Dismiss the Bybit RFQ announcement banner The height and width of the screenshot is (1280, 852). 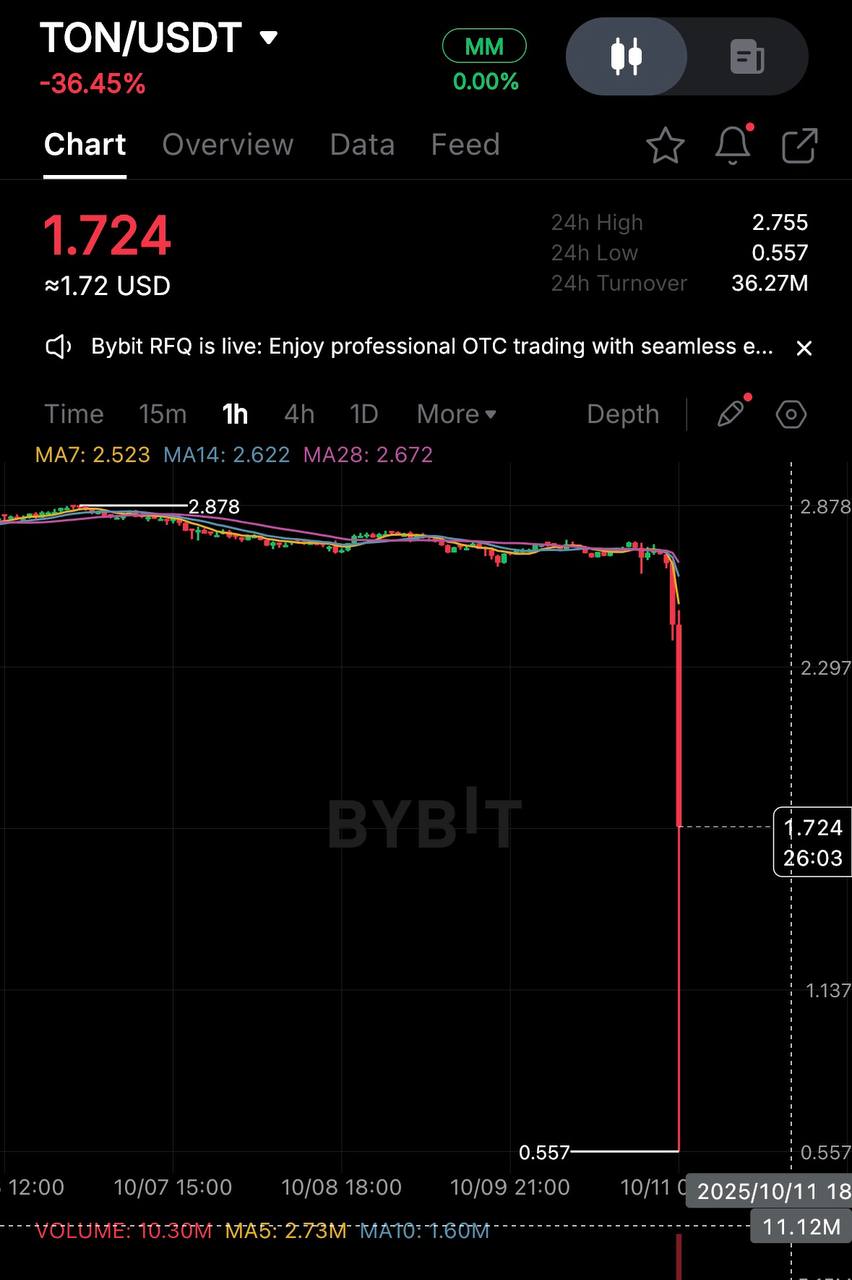tap(803, 348)
